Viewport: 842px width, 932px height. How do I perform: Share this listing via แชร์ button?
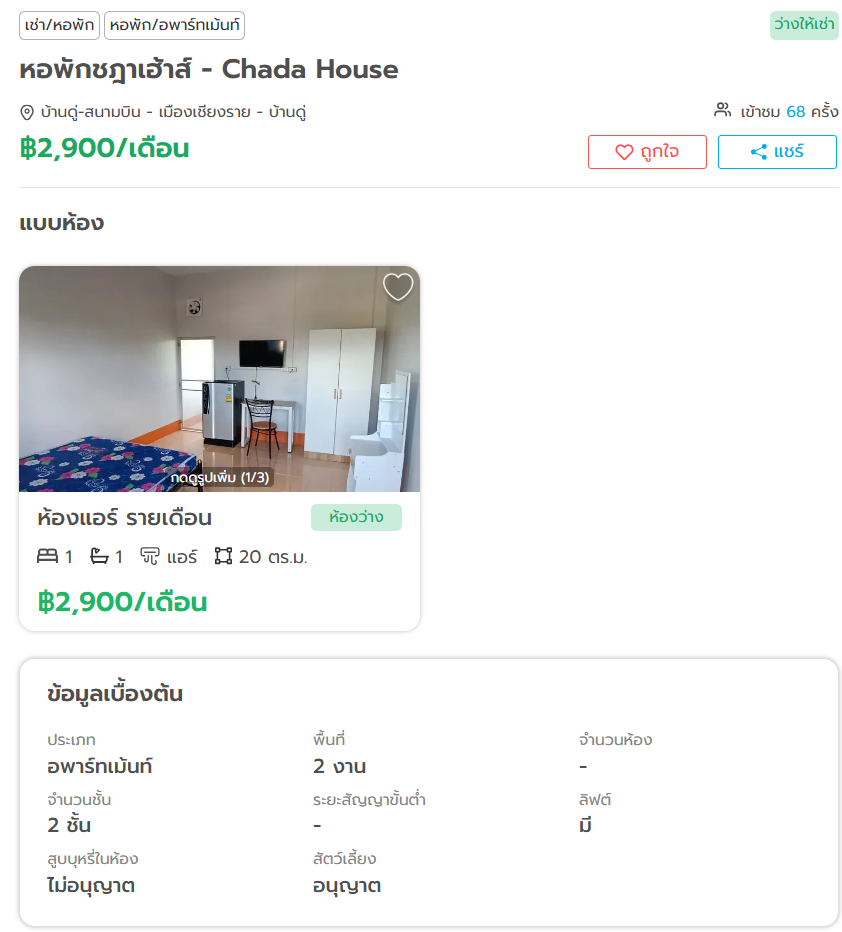tap(777, 152)
